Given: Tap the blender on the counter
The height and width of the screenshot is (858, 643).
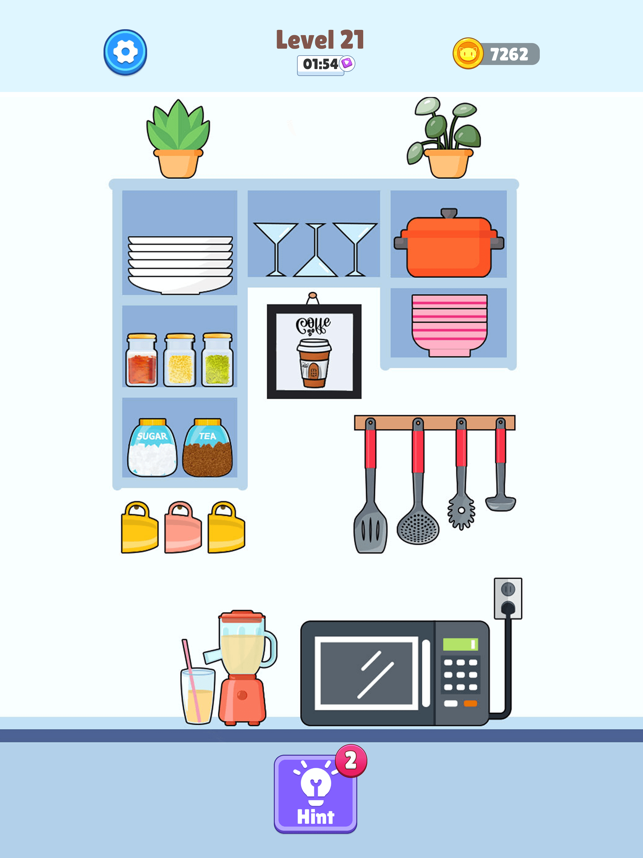Looking at the screenshot, I should [x=243, y=668].
